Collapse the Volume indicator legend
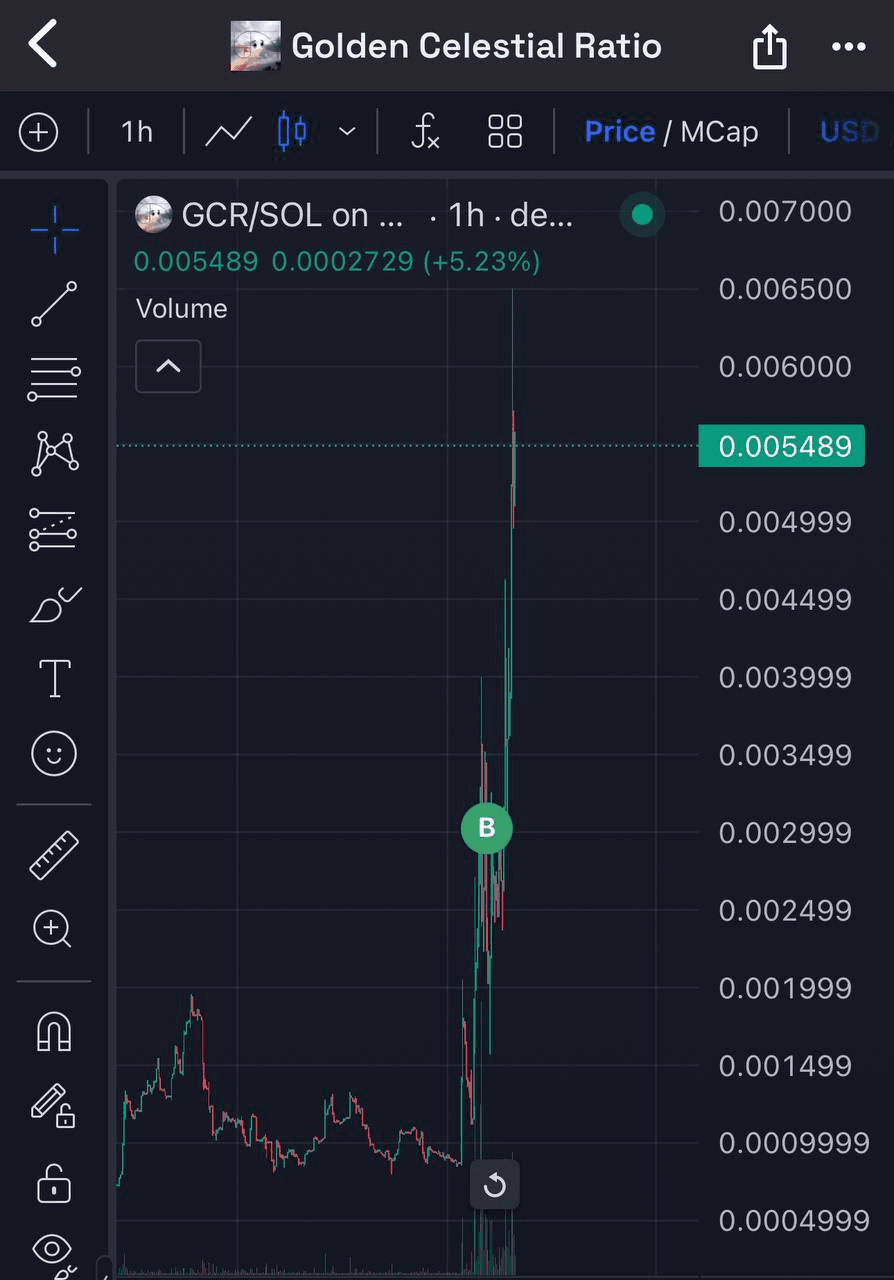The height and width of the screenshot is (1280, 894). (168, 366)
